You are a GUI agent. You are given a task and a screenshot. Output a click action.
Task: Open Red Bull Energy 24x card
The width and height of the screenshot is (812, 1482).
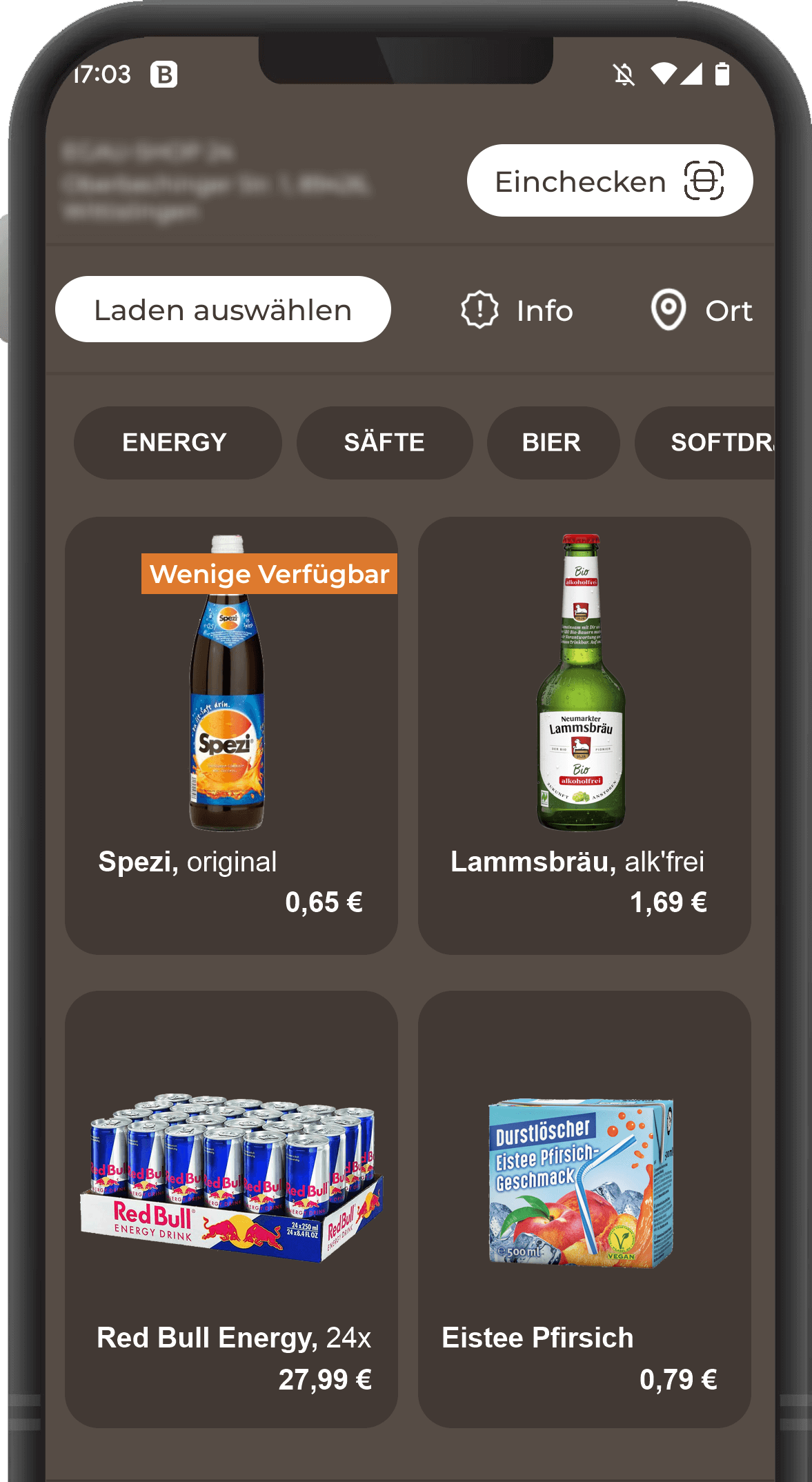pos(231,1209)
